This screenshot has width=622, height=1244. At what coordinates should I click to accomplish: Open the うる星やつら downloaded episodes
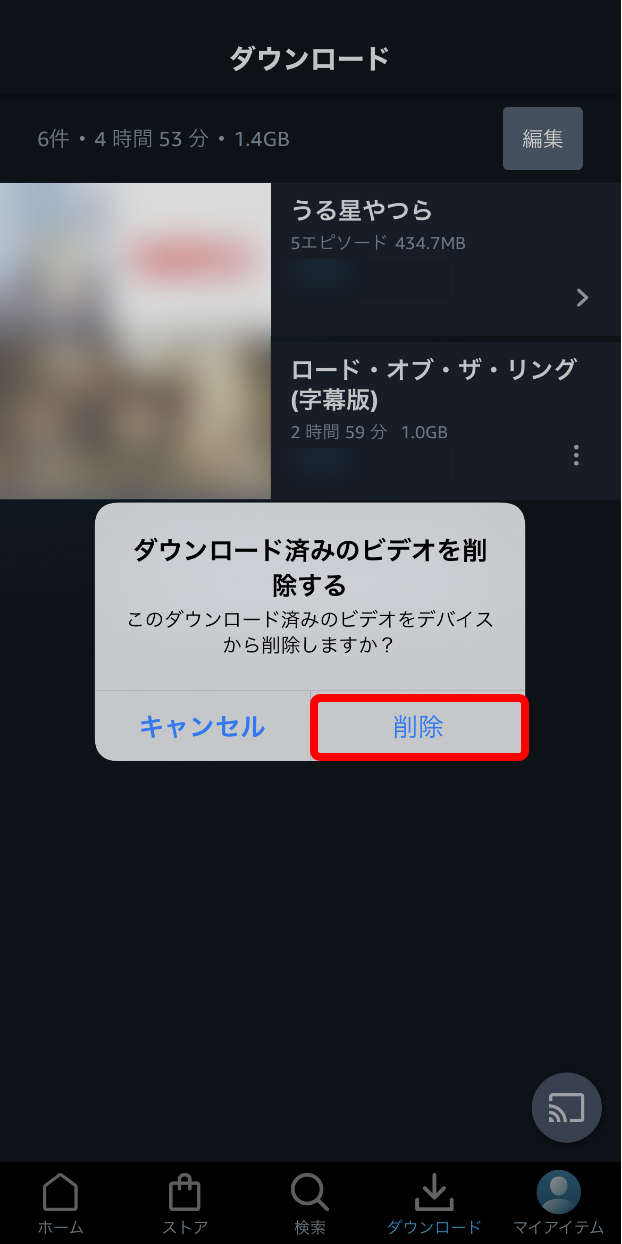click(x=446, y=259)
